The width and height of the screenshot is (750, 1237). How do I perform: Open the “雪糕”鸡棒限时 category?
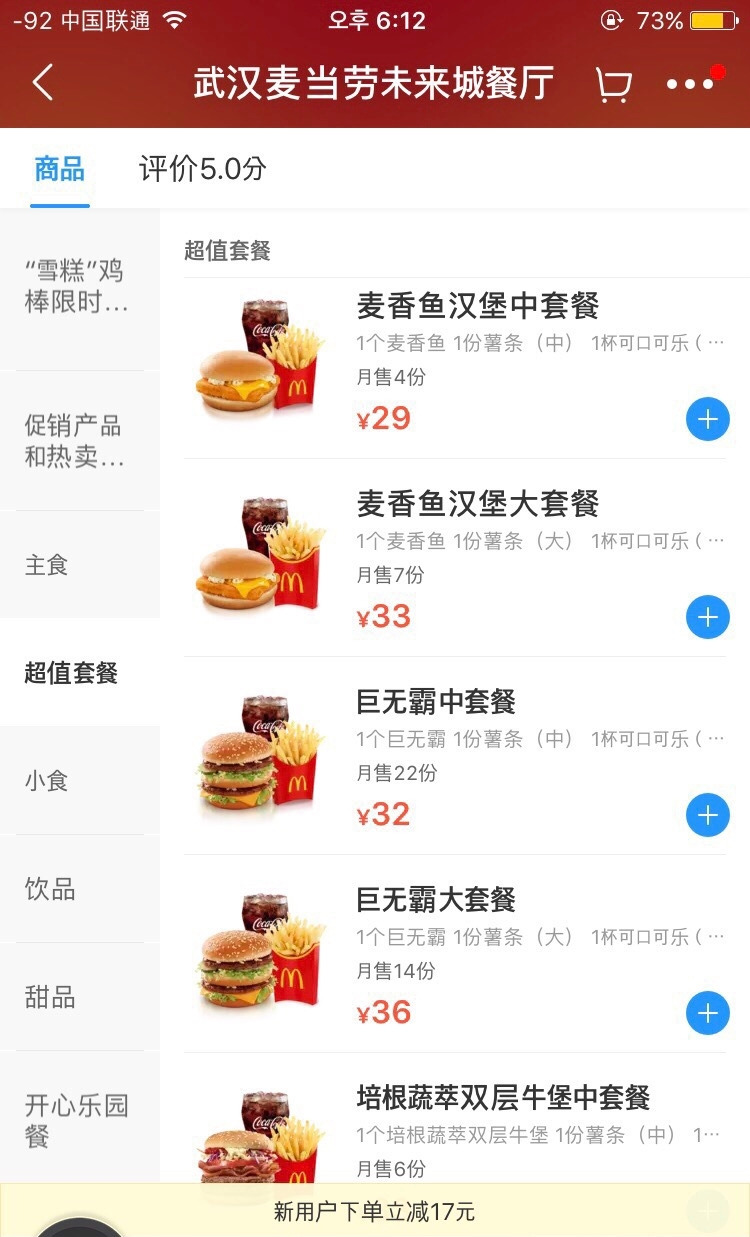click(x=77, y=287)
